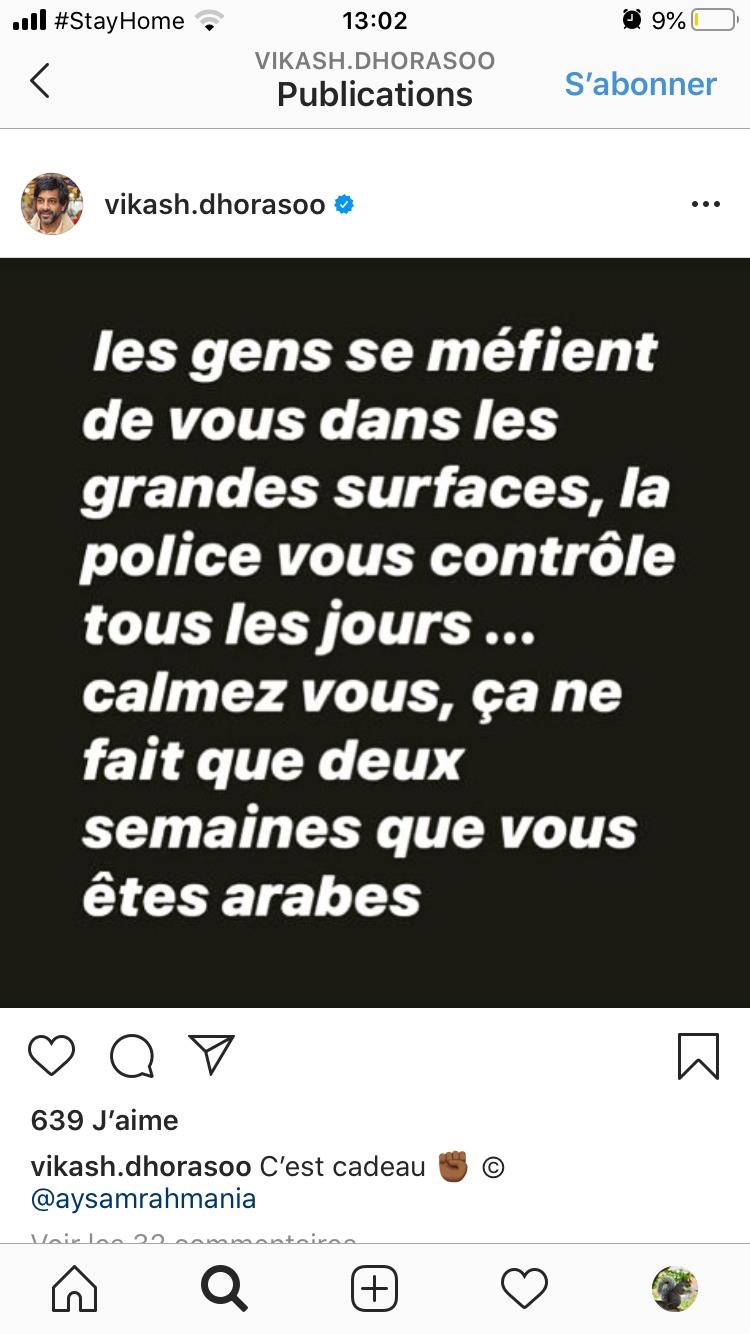Create a new post with the plus tab
Screen dimensions: 750x1334
coord(375,1289)
